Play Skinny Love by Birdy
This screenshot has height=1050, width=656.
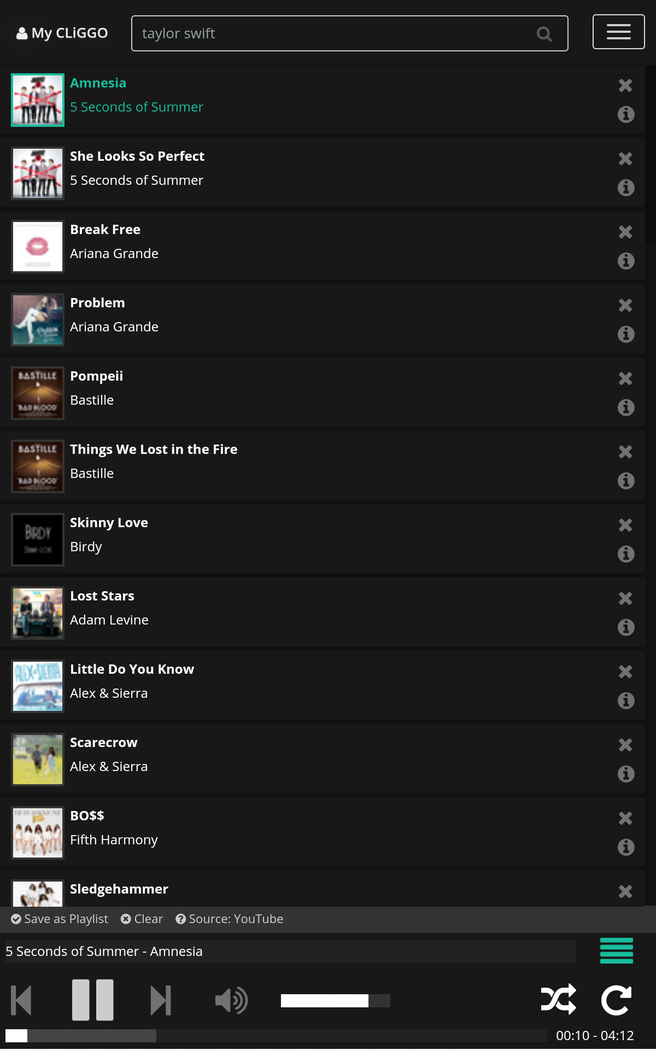(108, 523)
